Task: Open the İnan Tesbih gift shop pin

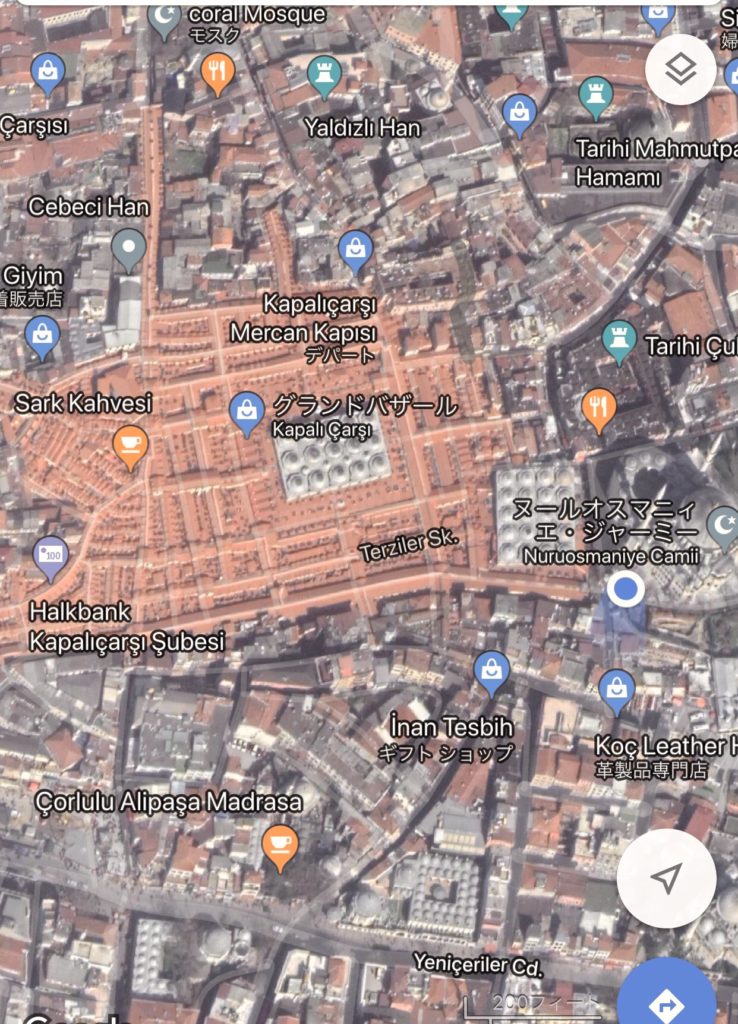Action: (491, 671)
